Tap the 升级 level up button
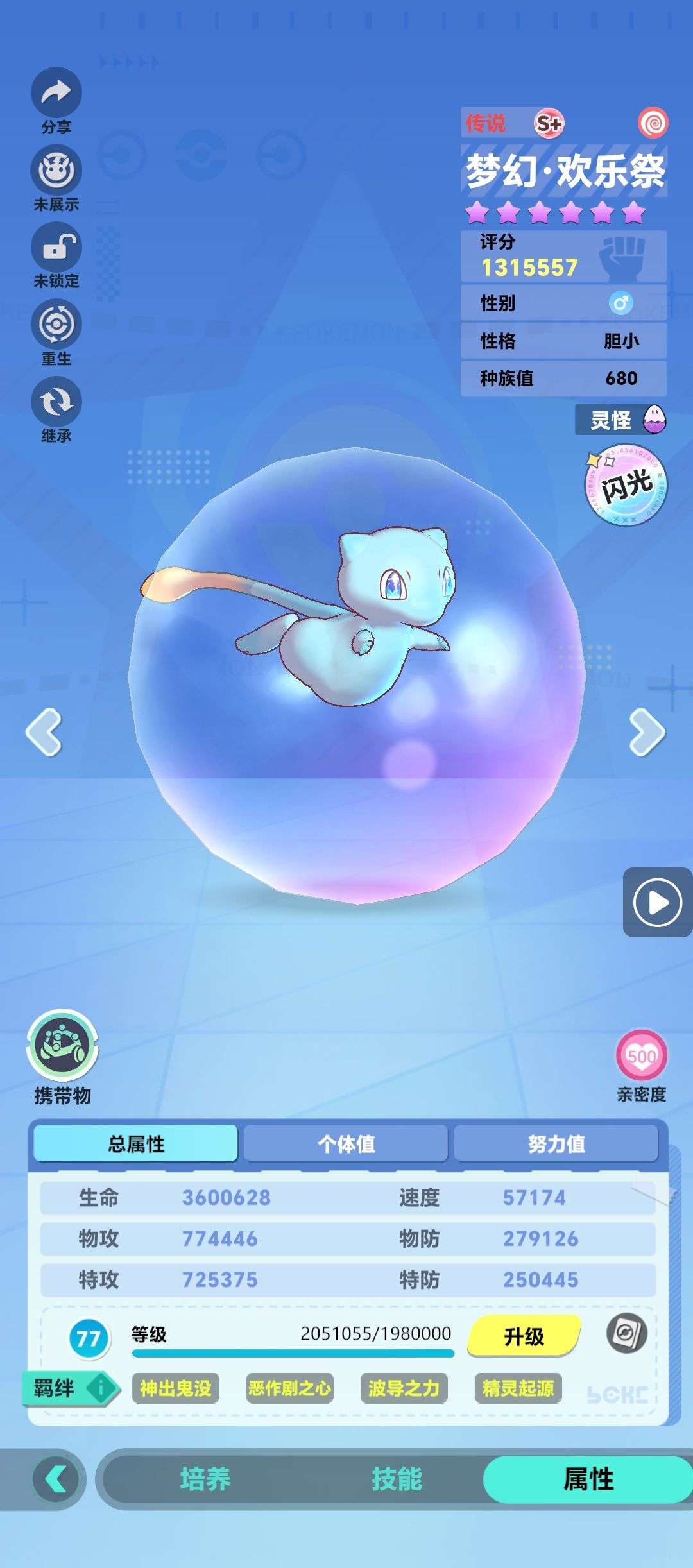693x1568 pixels. coord(524,1336)
